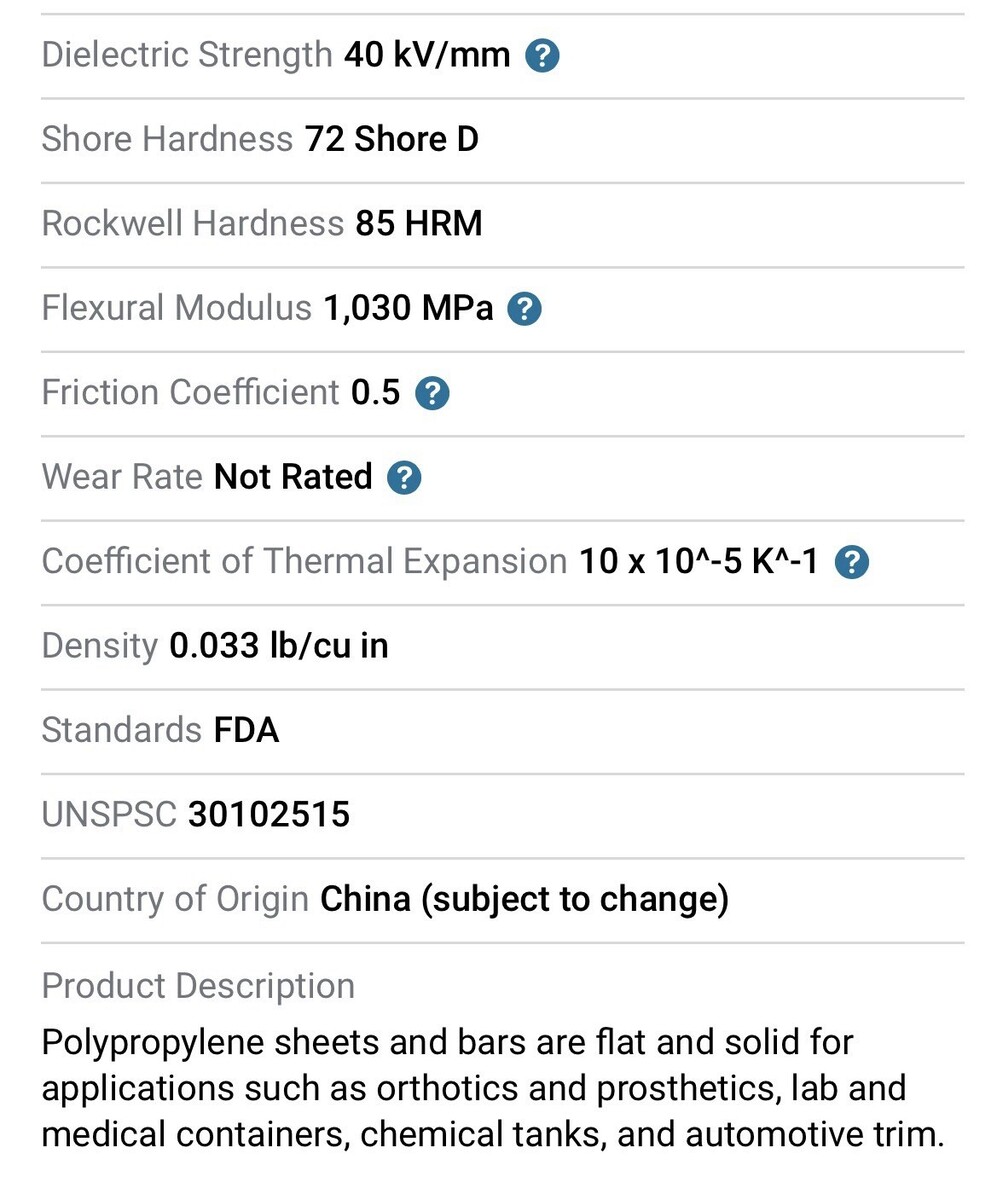Screen dimensions: 997x1200
Task: View help for Coefficient of Thermal Expansion
Action: pos(851,562)
